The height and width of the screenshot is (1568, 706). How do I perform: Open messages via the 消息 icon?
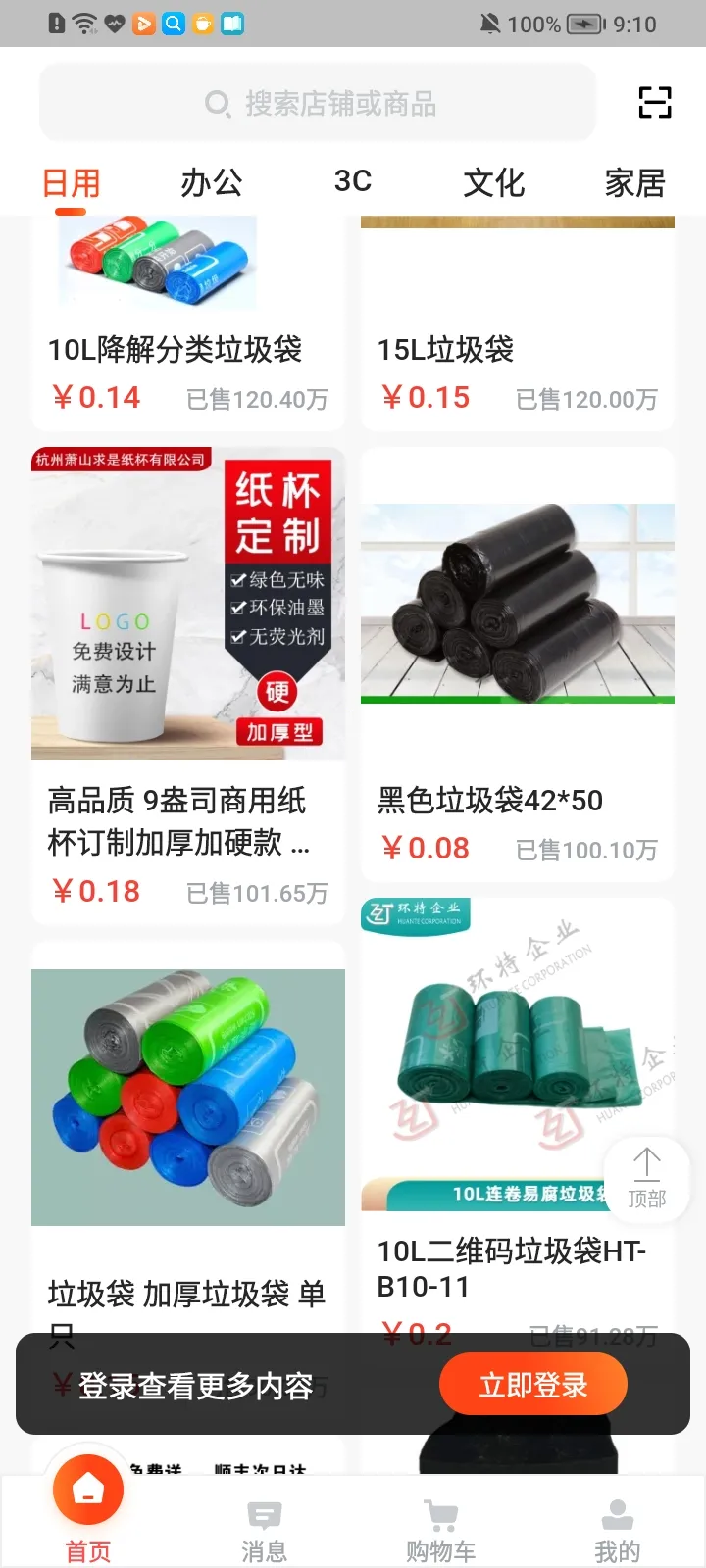tap(263, 1516)
